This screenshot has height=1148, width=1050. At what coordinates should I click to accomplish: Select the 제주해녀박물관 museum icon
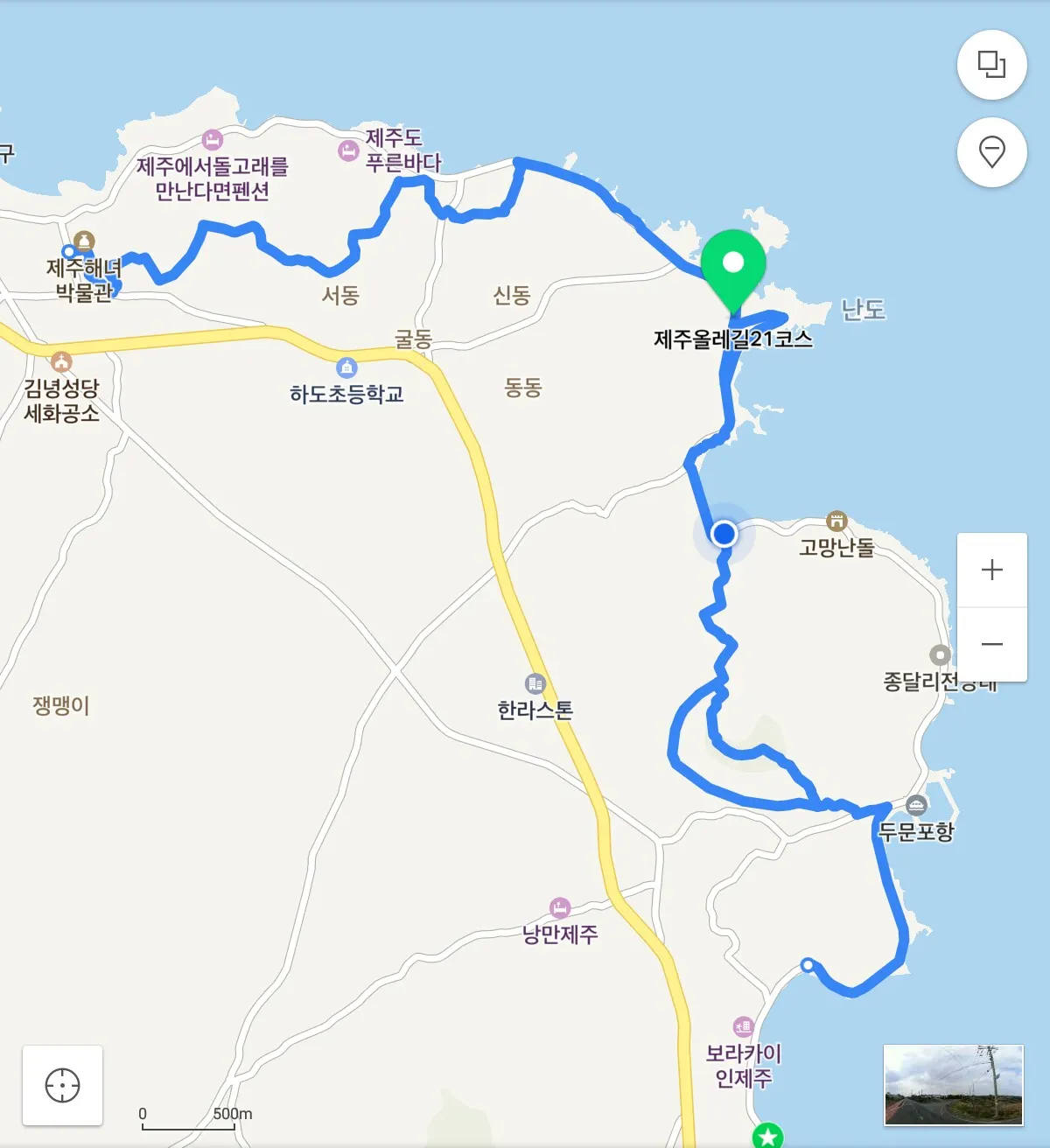coord(83,239)
